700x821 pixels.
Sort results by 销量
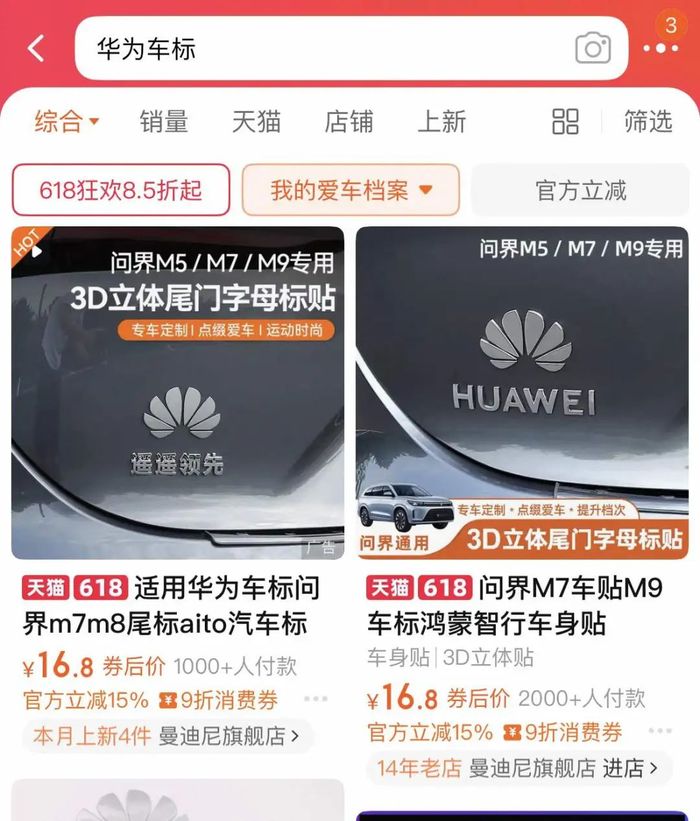164,122
